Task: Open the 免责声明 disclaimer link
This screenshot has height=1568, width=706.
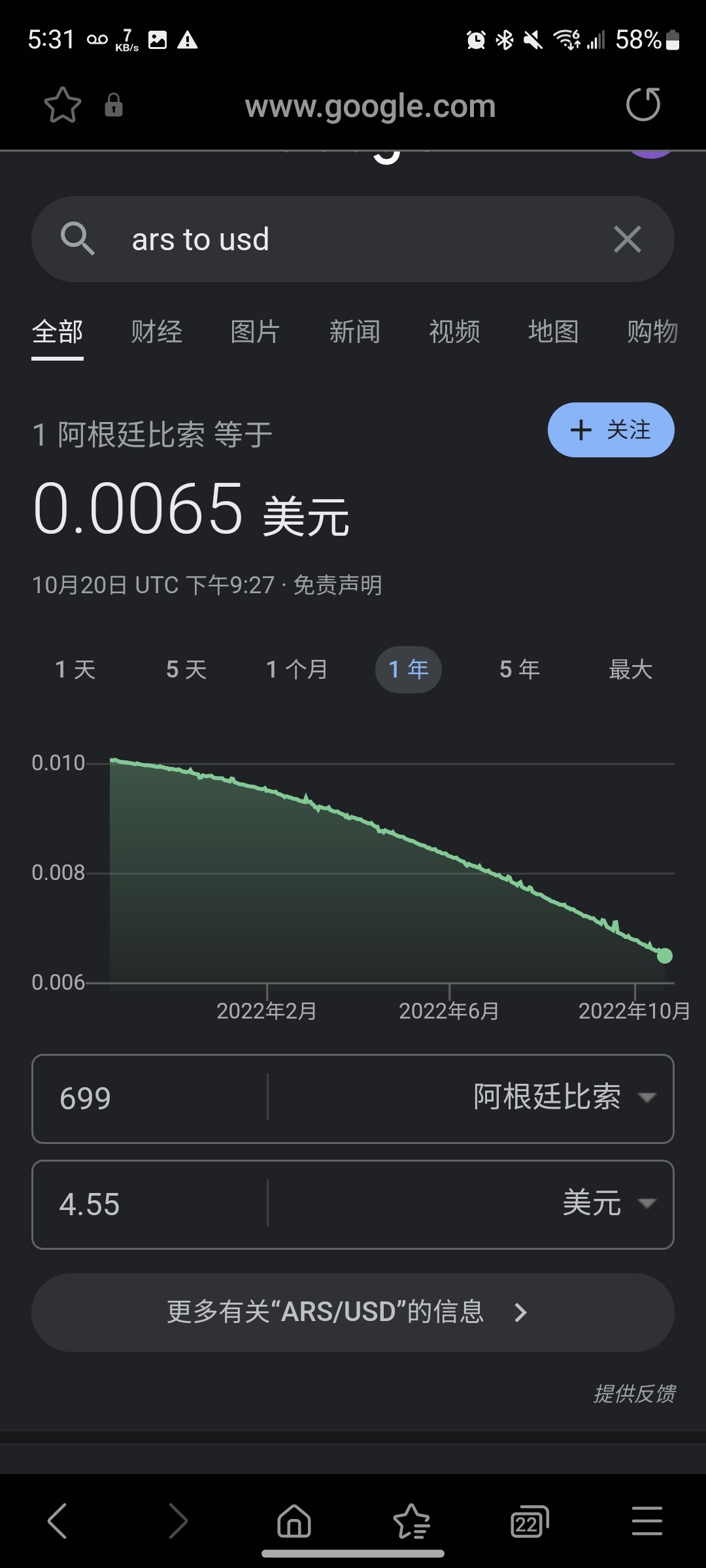Action: 337,585
